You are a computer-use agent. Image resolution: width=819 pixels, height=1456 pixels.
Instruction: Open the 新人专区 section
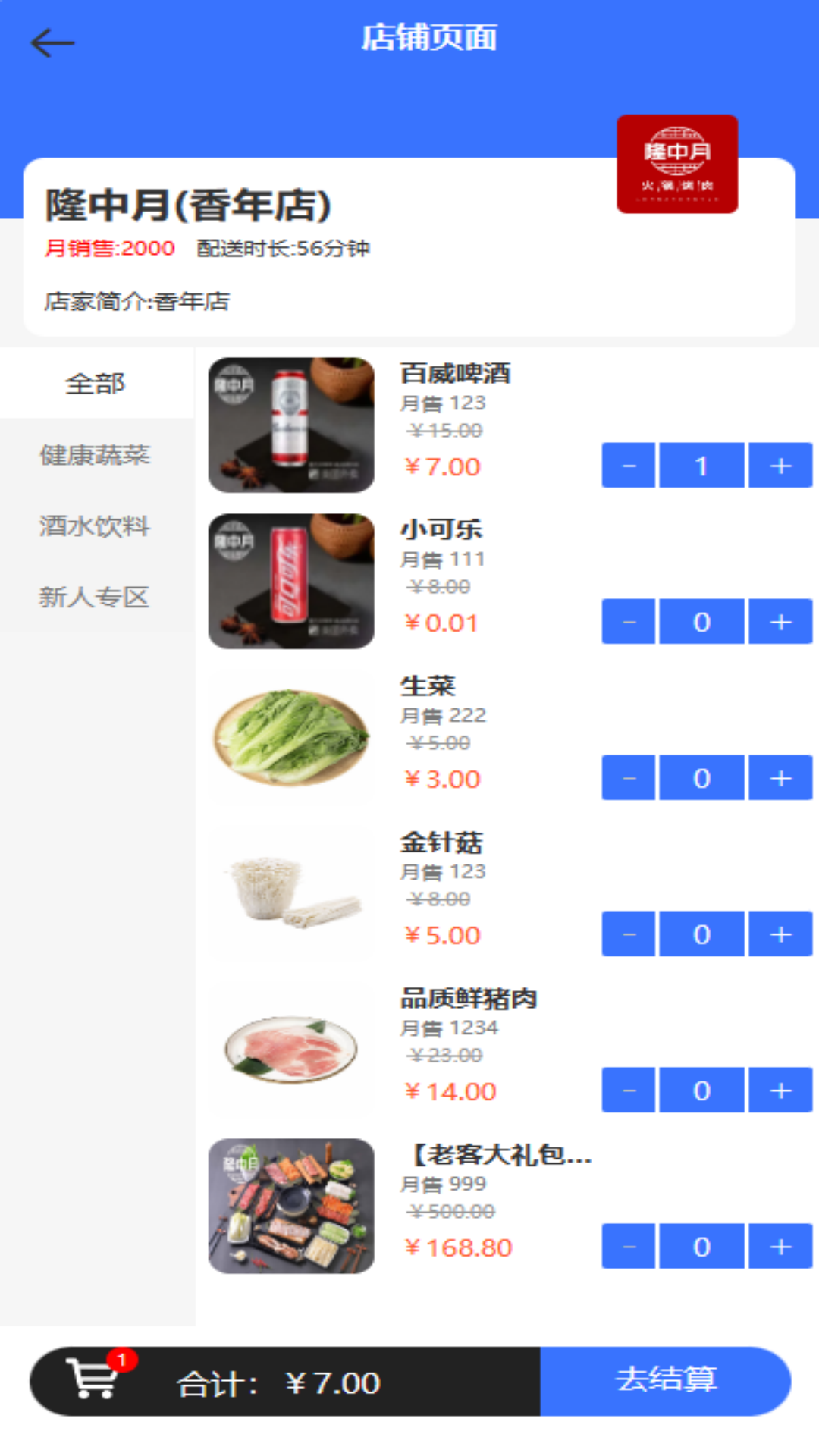[94, 598]
